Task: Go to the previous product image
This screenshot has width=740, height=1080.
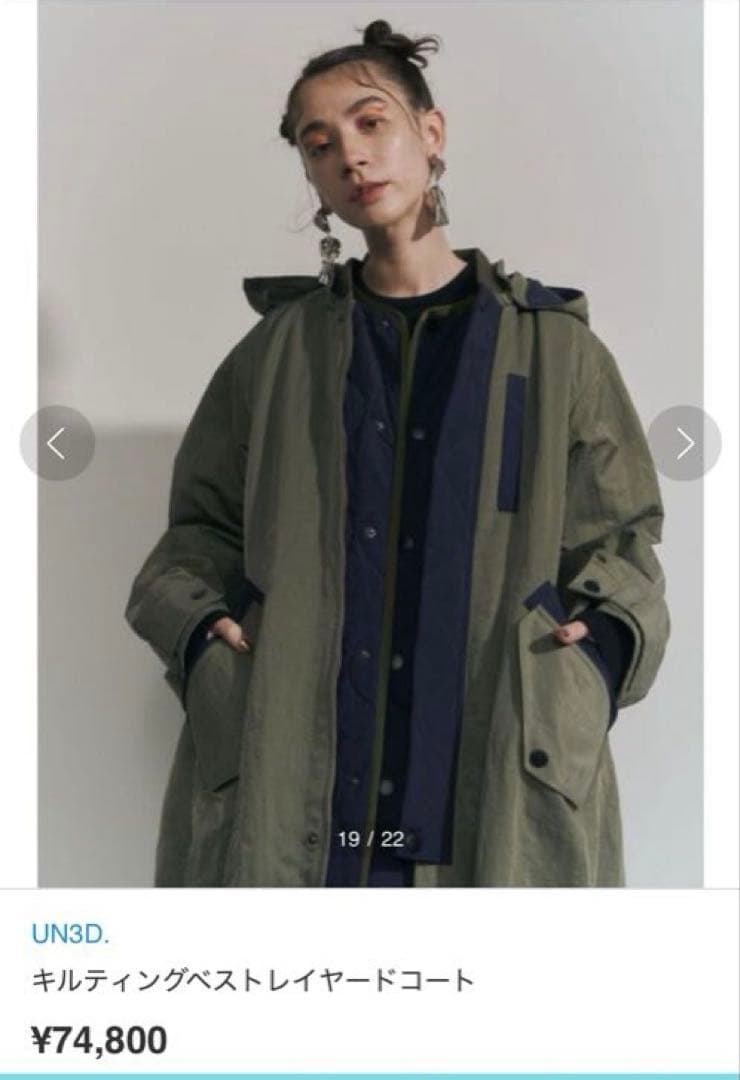Action: [x=57, y=443]
